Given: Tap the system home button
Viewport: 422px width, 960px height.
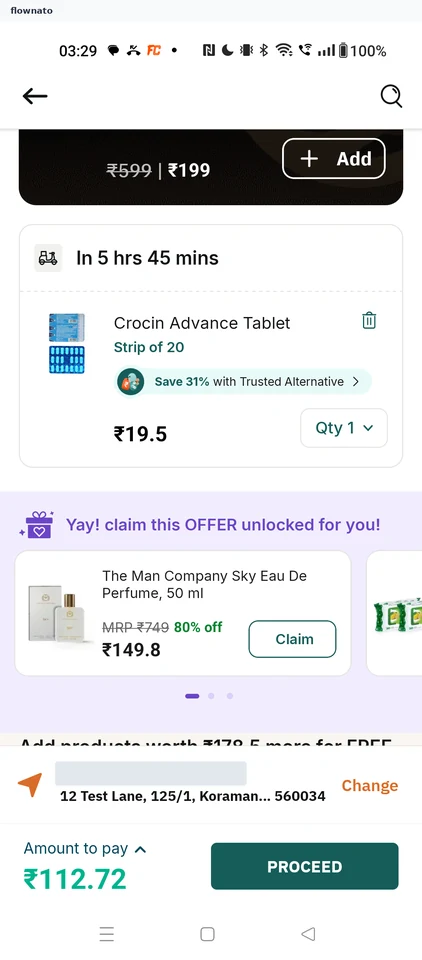Looking at the screenshot, I should [208, 934].
